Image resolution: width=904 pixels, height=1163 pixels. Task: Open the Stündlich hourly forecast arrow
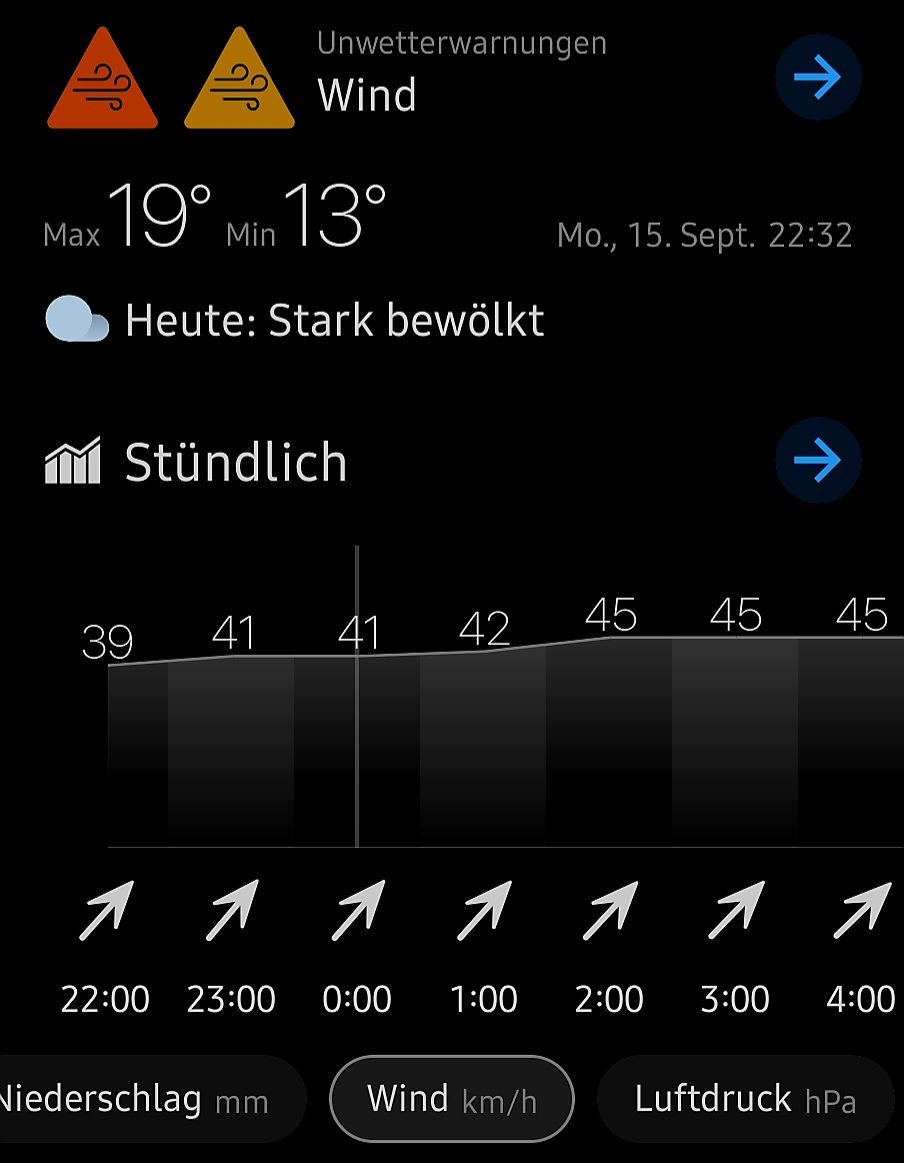[x=817, y=460]
